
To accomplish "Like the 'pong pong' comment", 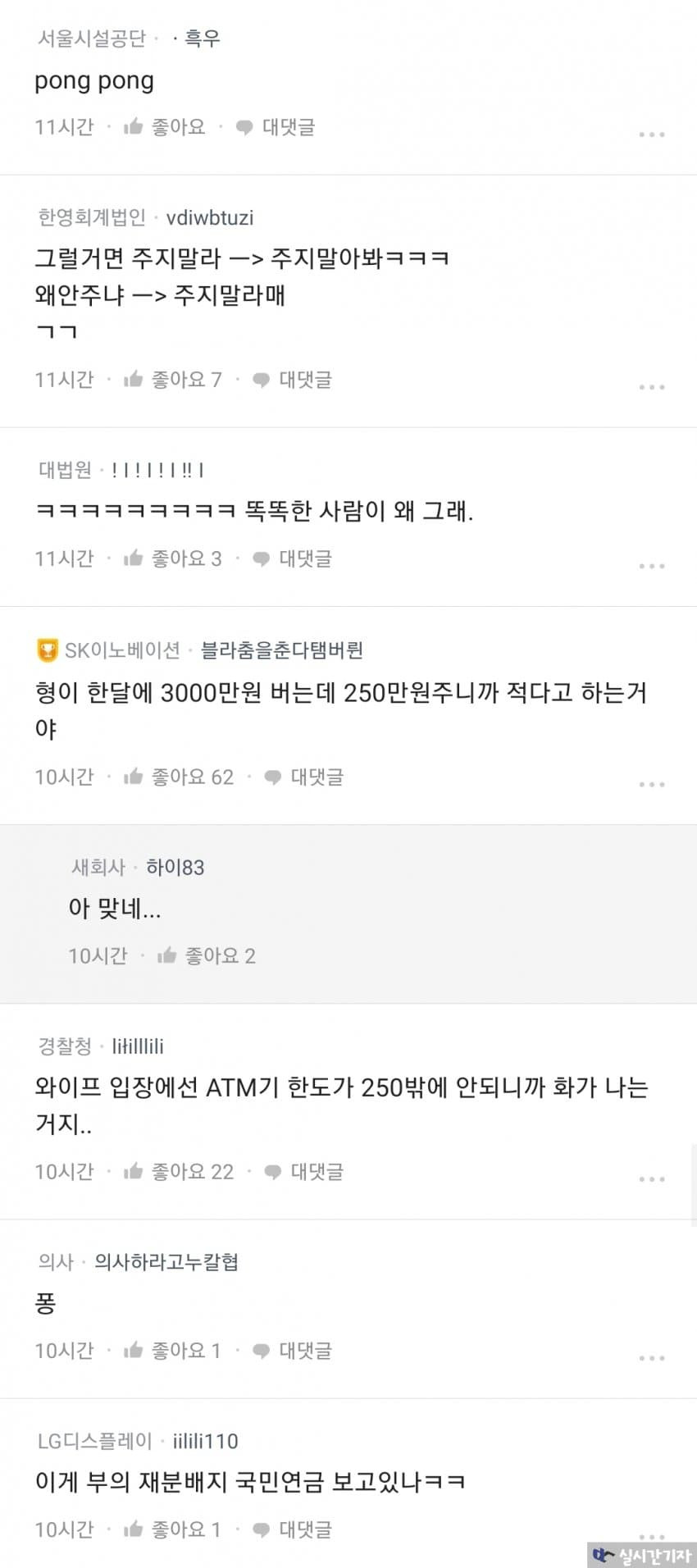I will 164,127.
